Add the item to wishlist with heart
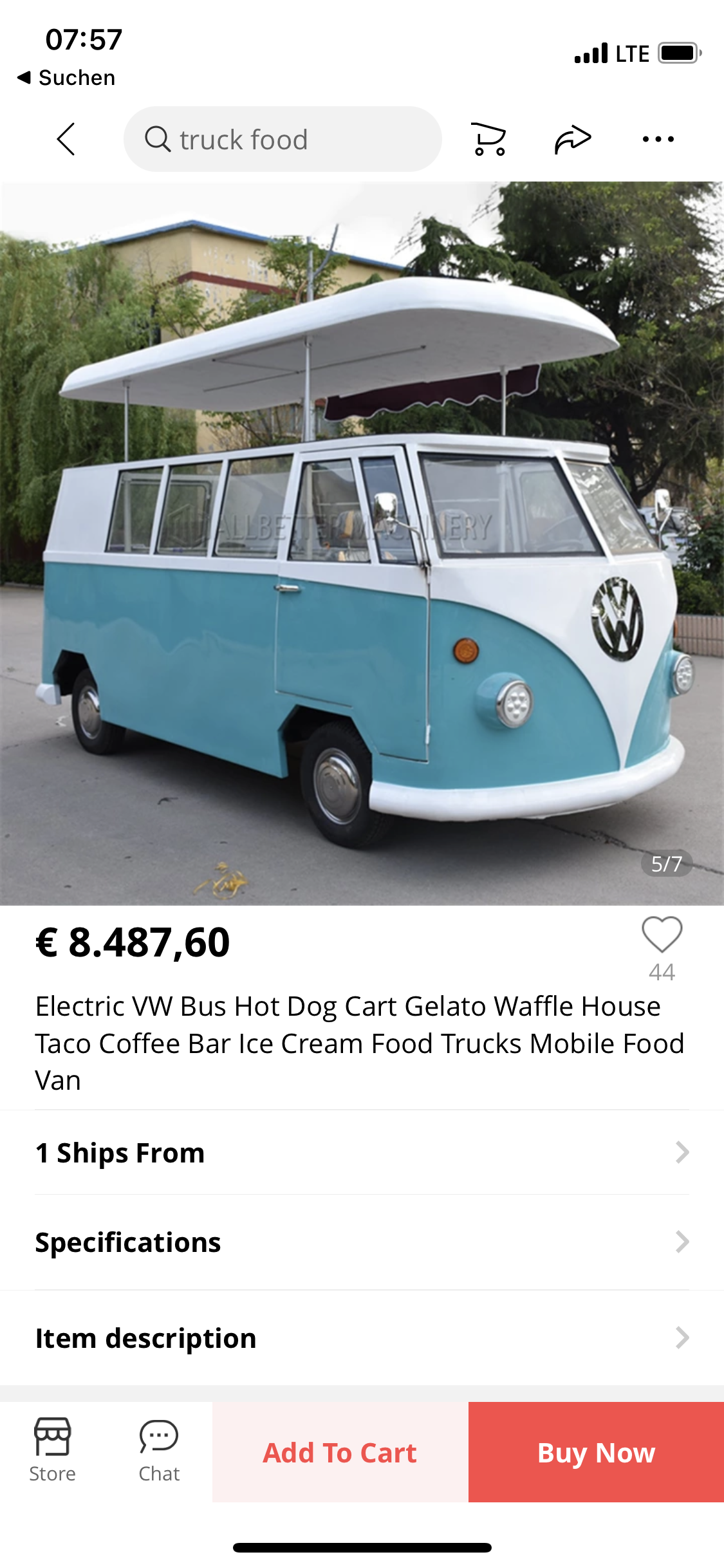This screenshot has height=1568, width=724. 662,935
